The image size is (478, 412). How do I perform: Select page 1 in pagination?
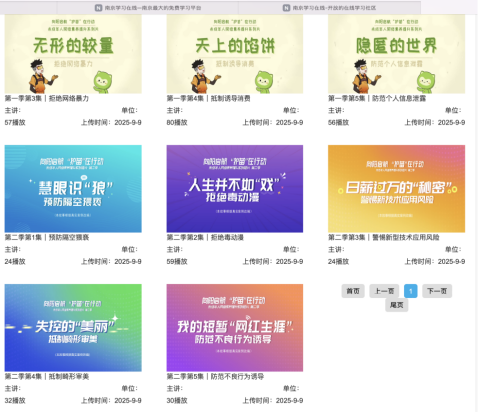pos(411,291)
